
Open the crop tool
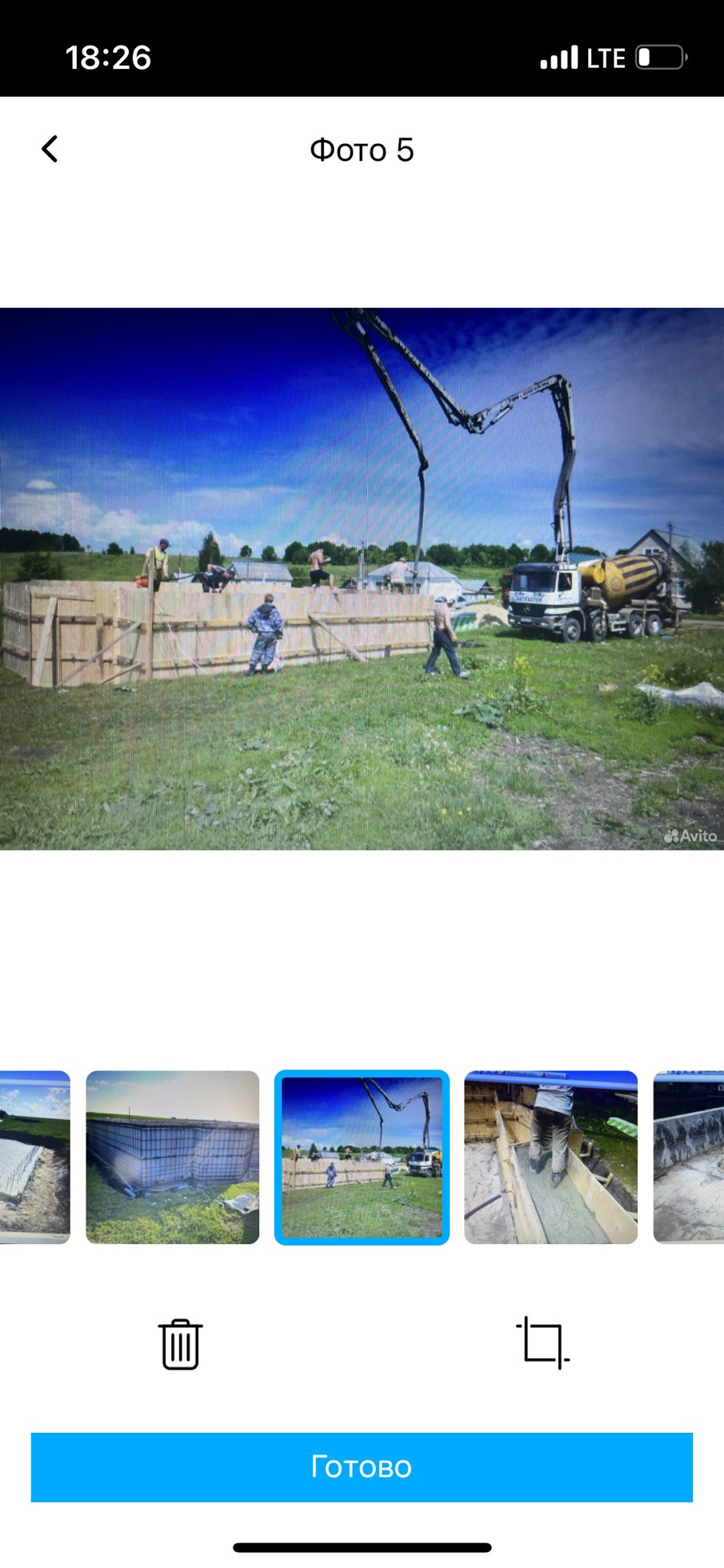(542, 1343)
